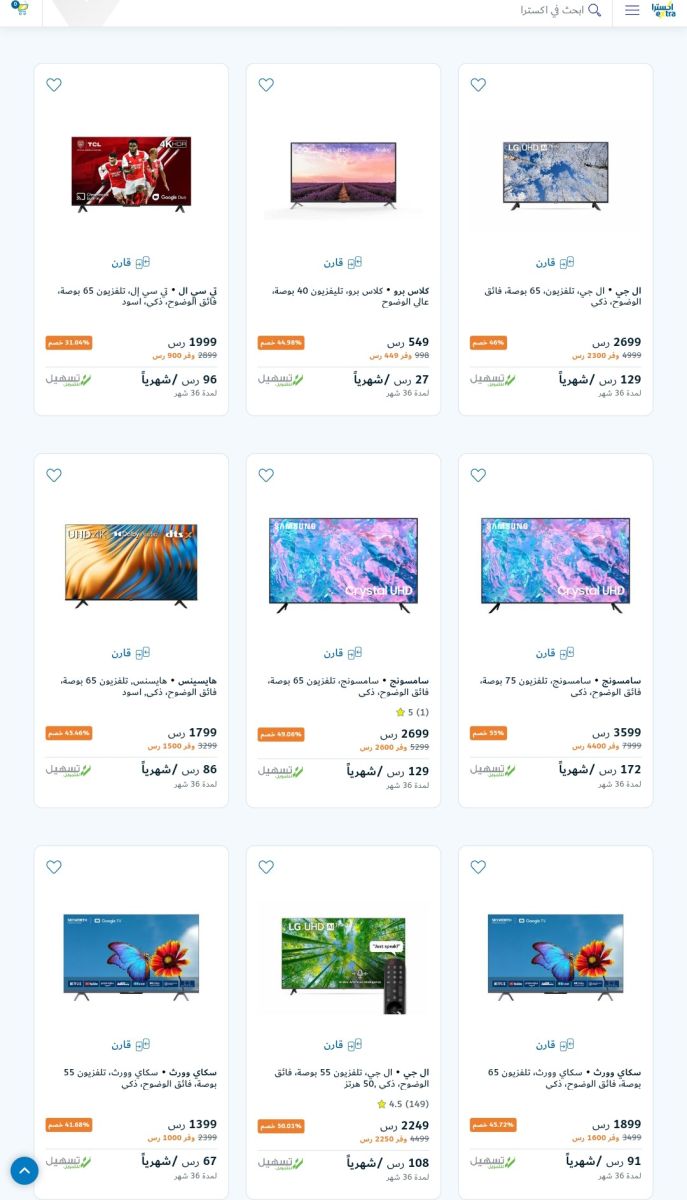
Task: Favorite the Skyworth 55-inch TV
Action: 54,867
